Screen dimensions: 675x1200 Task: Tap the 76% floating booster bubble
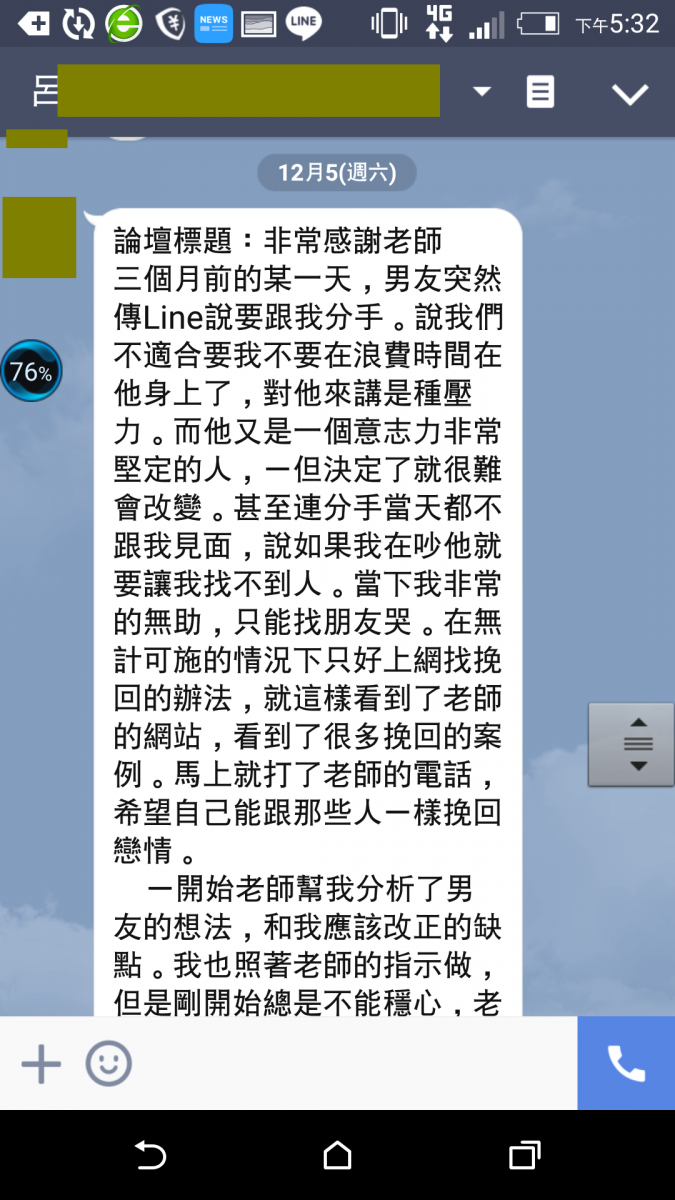point(31,371)
